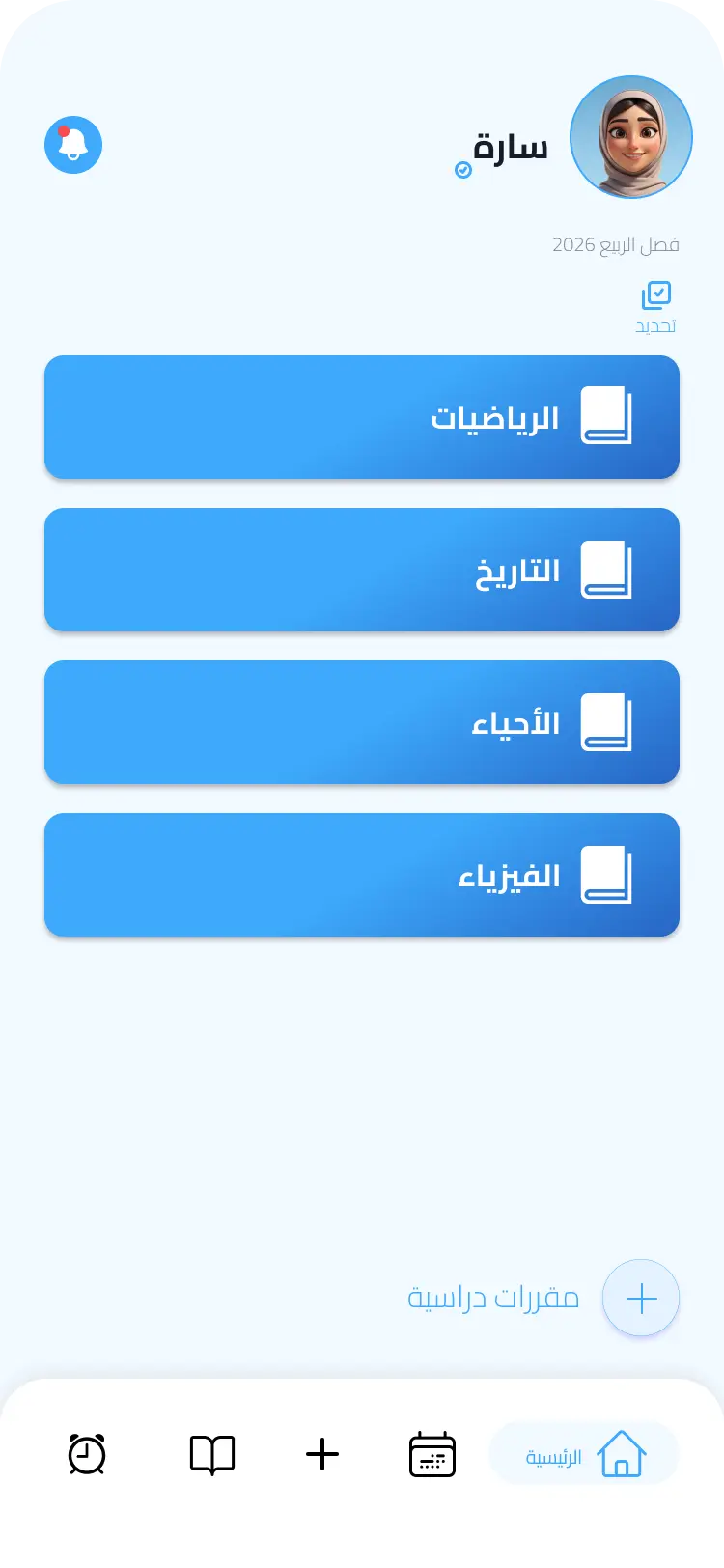Select the home icon next to الرئيسية

(x=624, y=1451)
